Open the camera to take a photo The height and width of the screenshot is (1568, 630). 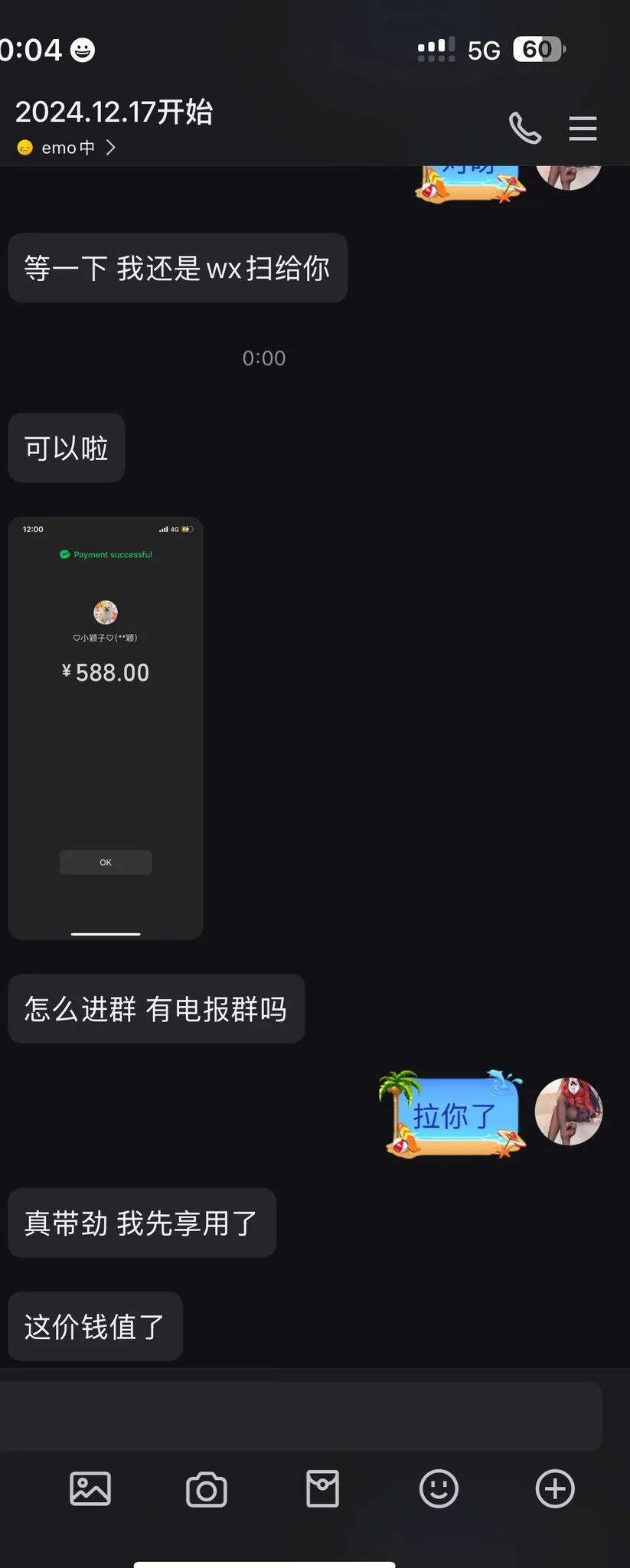[x=207, y=1489]
